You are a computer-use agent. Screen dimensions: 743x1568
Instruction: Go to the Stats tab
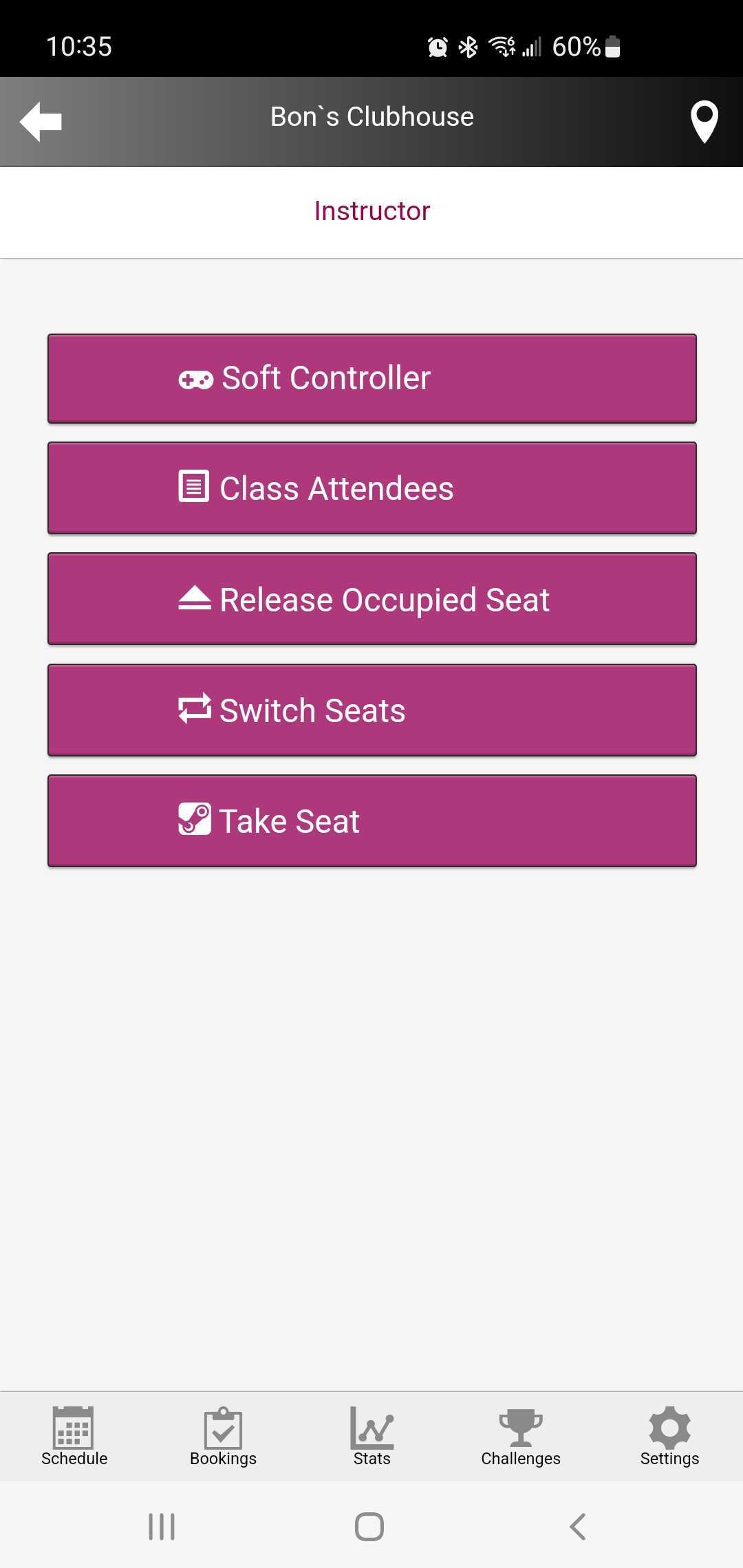371,1436
